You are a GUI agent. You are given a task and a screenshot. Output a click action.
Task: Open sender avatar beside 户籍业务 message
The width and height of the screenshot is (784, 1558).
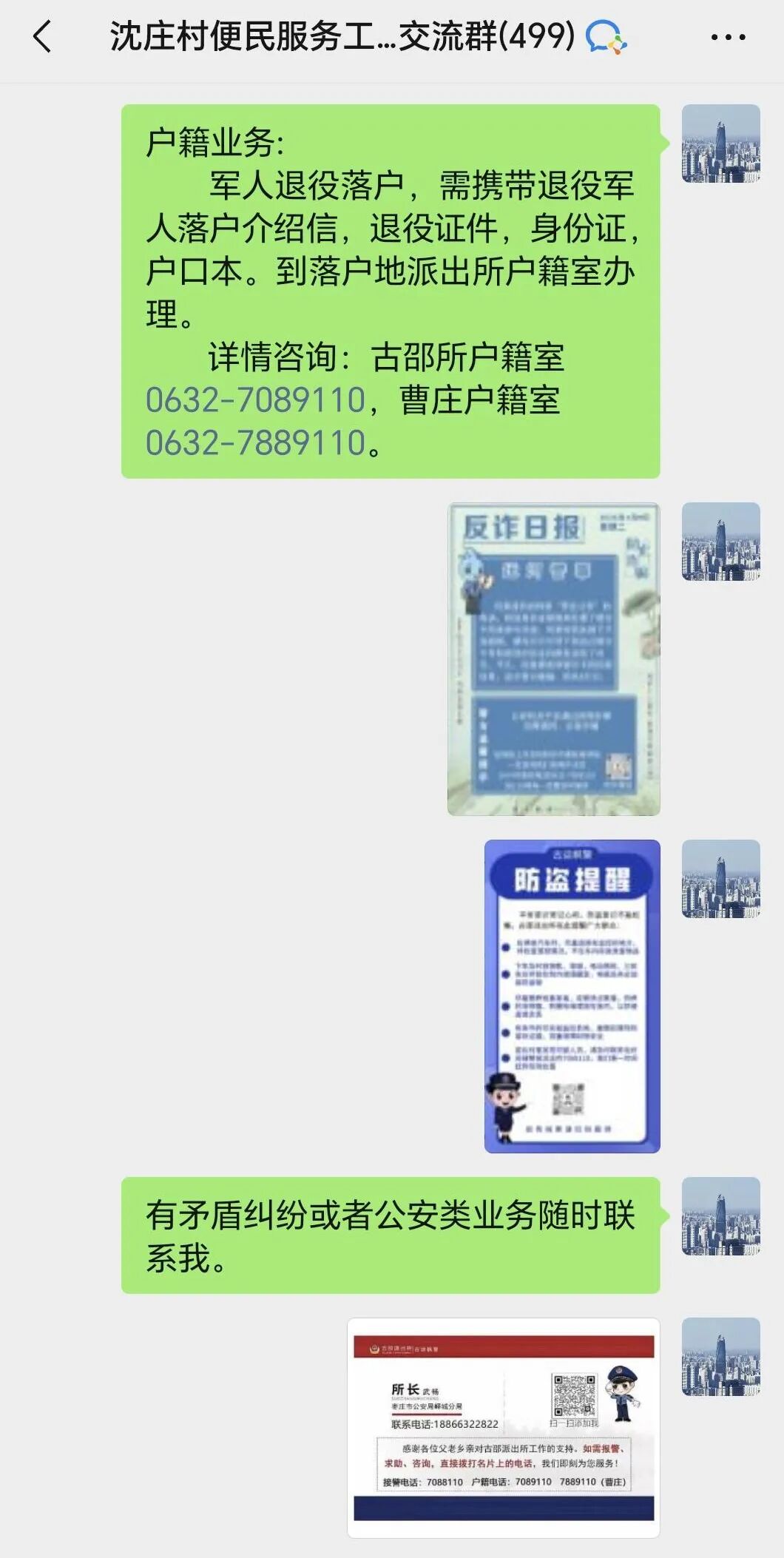point(720,144)
